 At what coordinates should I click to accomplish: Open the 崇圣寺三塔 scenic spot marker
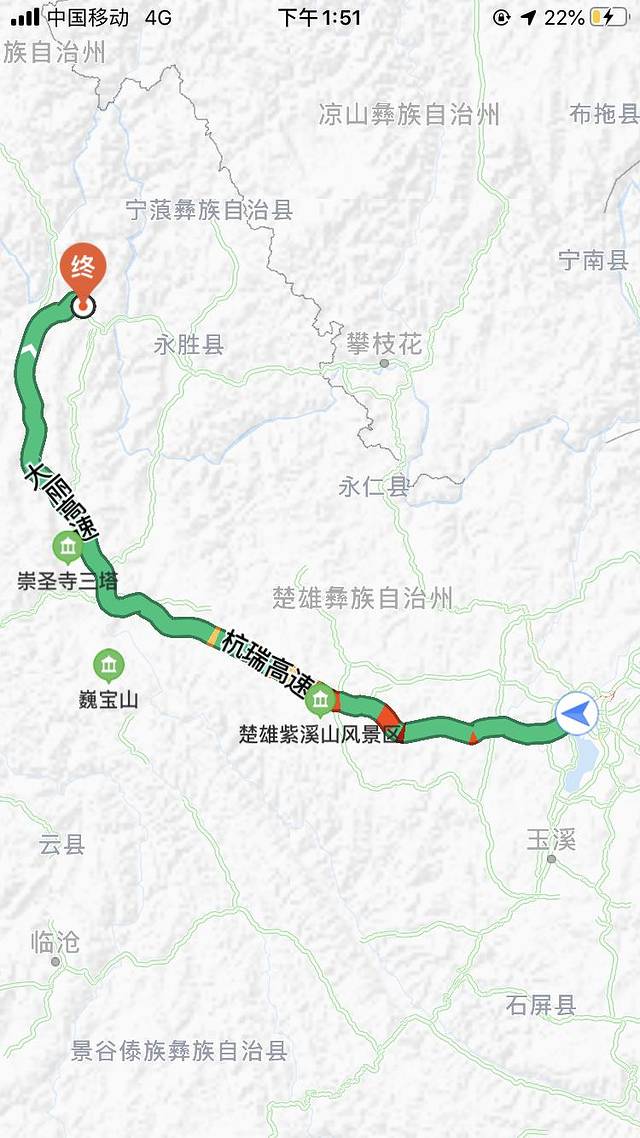[x=67, y=548]
